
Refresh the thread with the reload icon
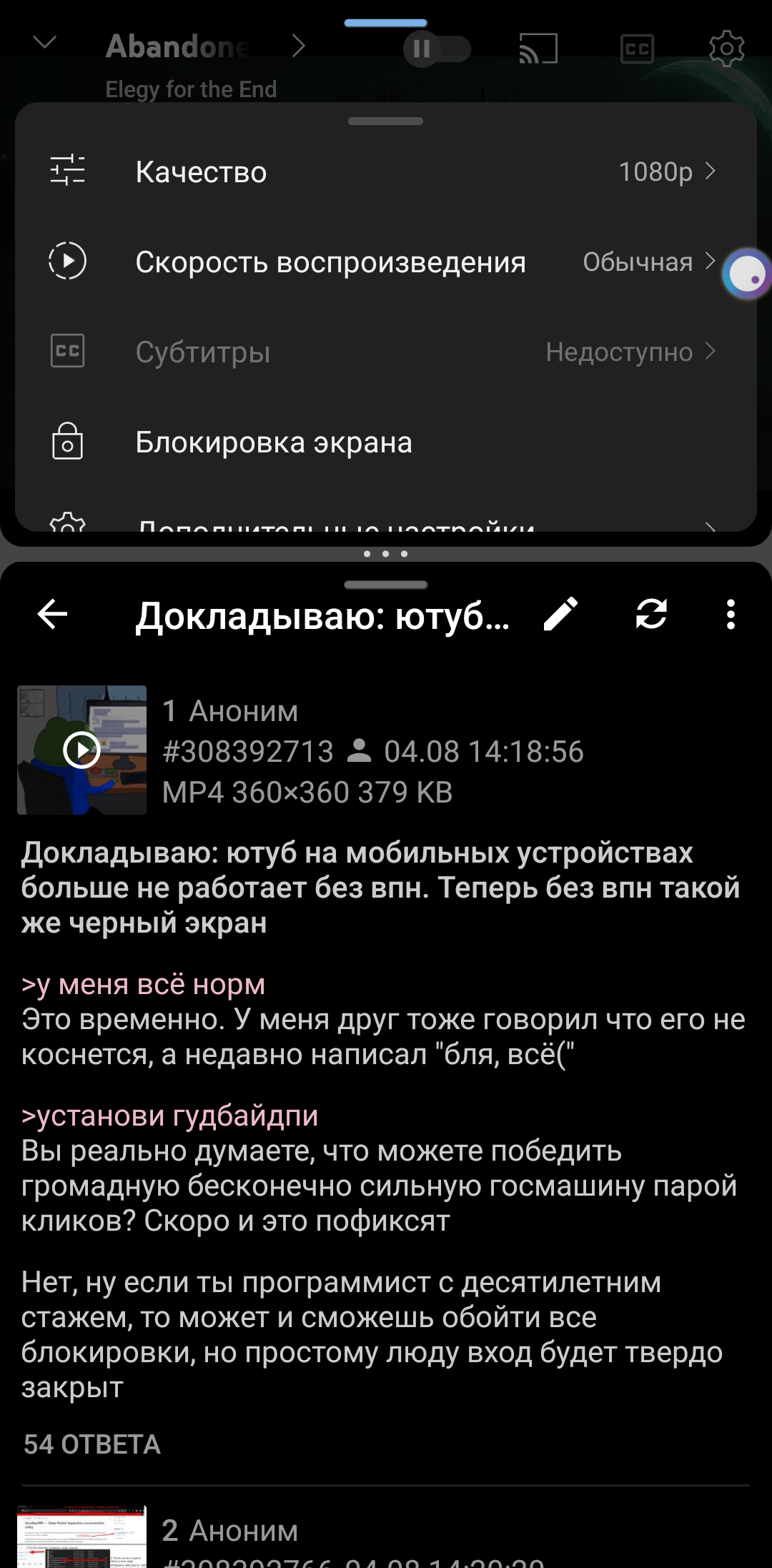click(651, 614)
